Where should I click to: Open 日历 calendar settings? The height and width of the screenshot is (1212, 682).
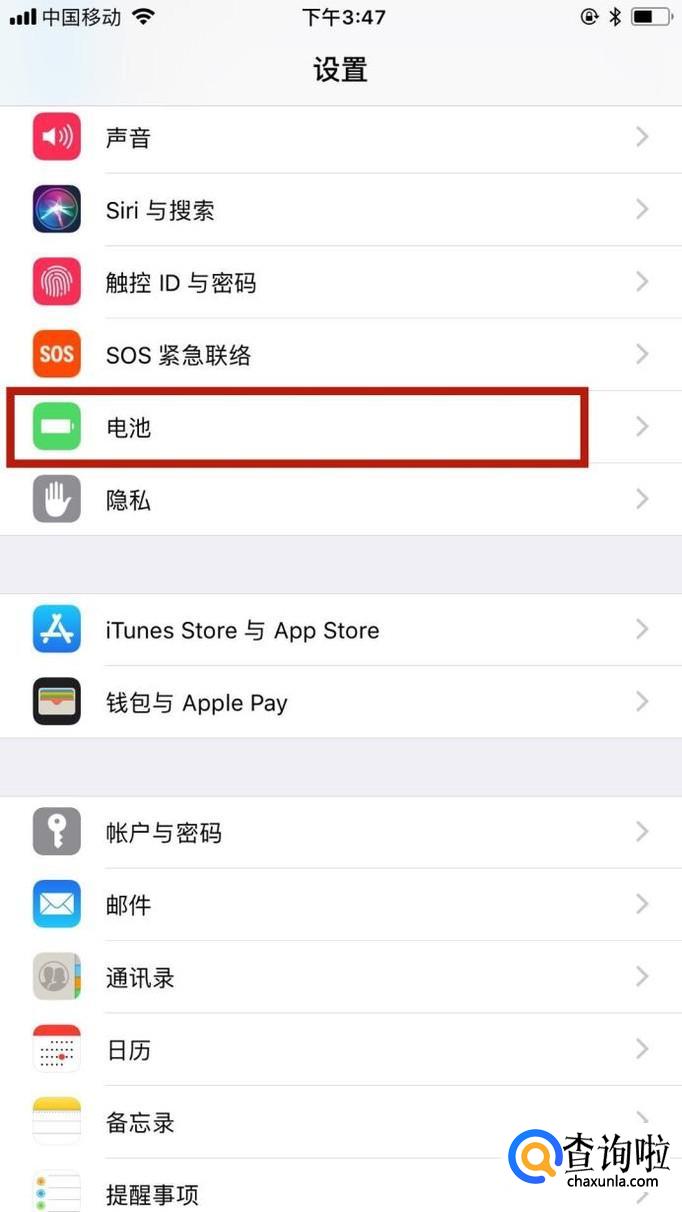pyautogui.click(x=341, y=1050)
